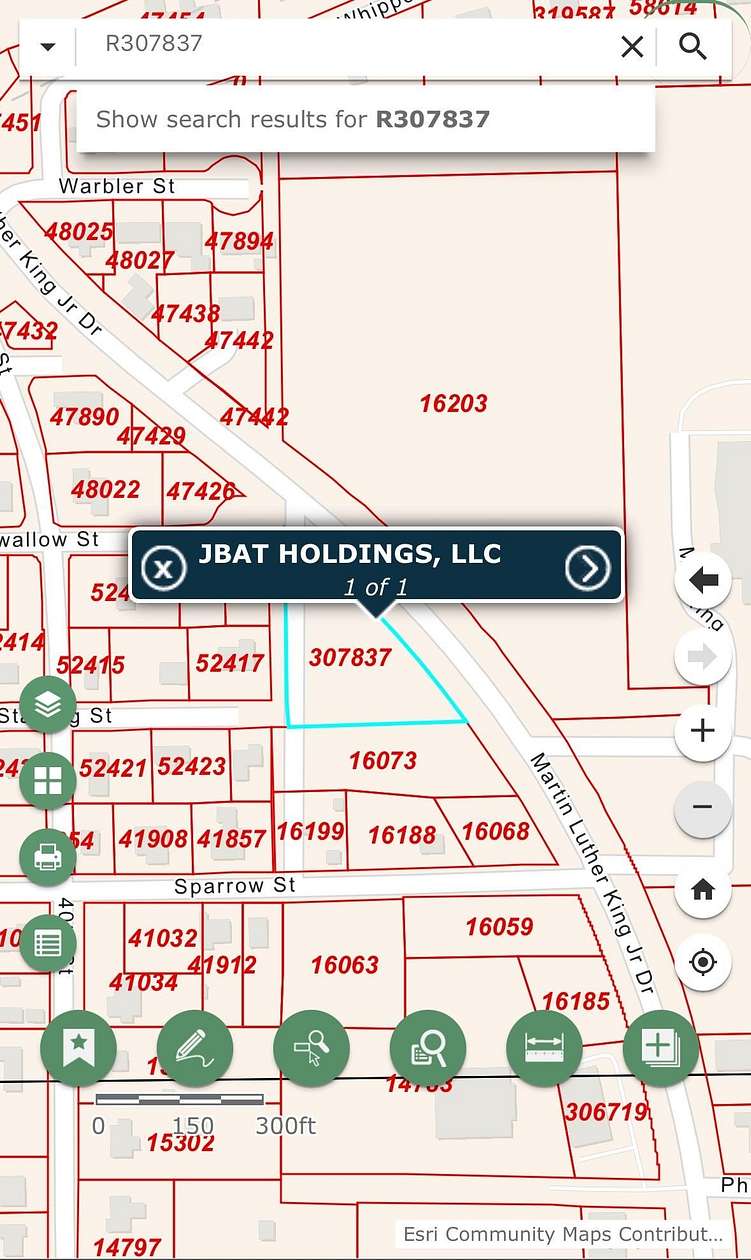Return to home extent icon

[702, 889]
